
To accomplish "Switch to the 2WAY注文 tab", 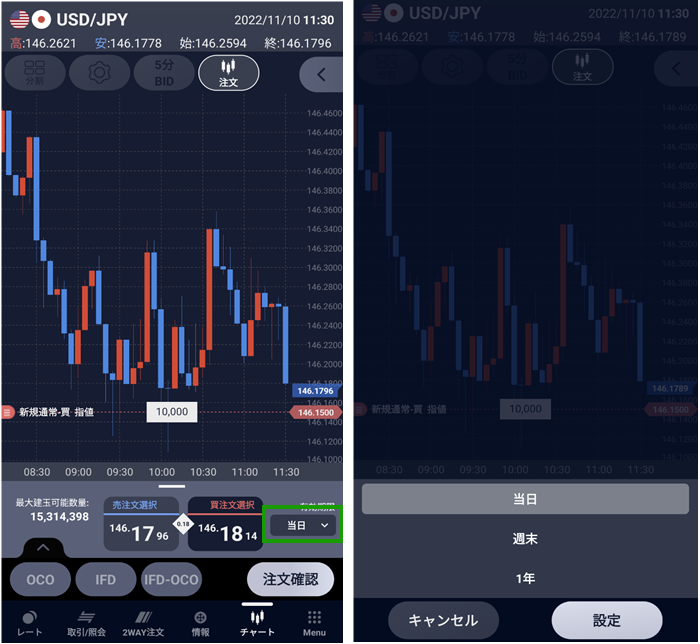I will click(x=144, y=622).
